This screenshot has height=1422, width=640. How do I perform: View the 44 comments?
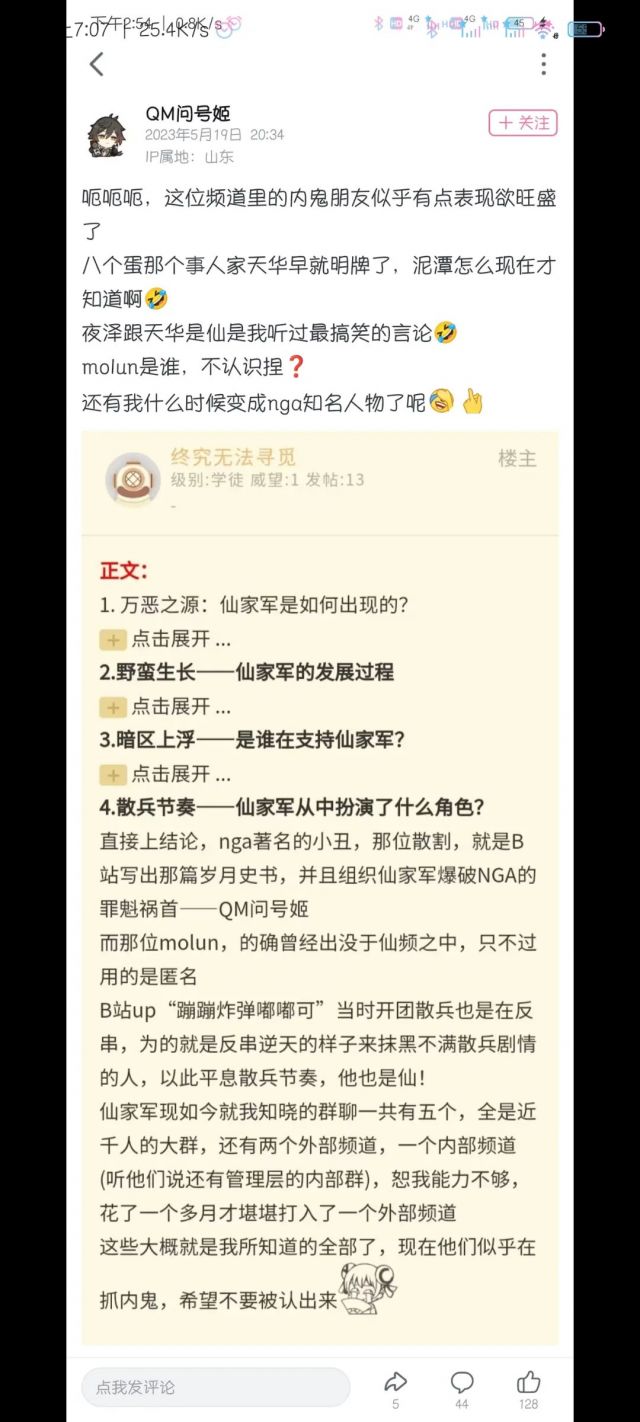point(462,1383)
